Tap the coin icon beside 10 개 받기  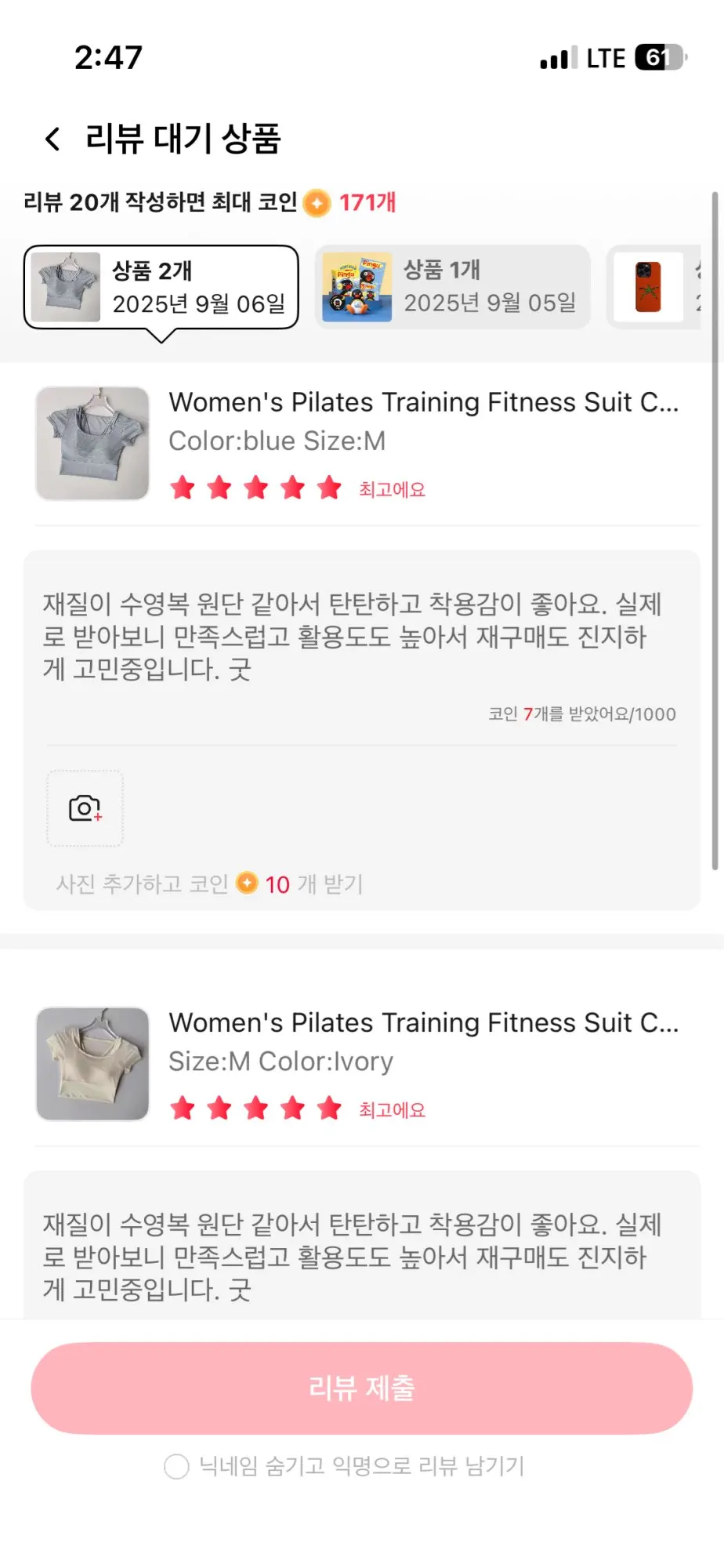pos(247,883)
